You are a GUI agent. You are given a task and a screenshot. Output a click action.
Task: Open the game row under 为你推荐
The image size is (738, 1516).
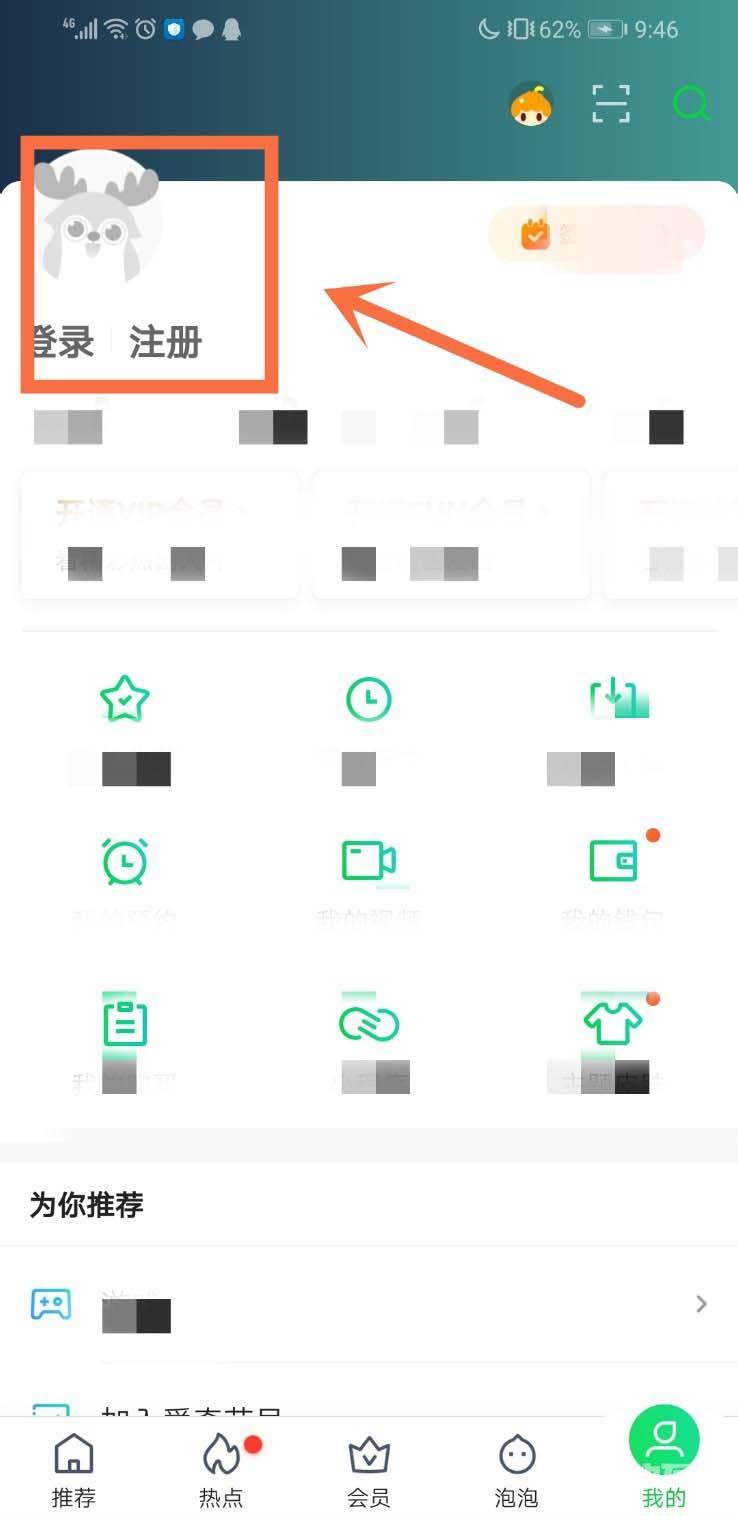click(369, 1304)
